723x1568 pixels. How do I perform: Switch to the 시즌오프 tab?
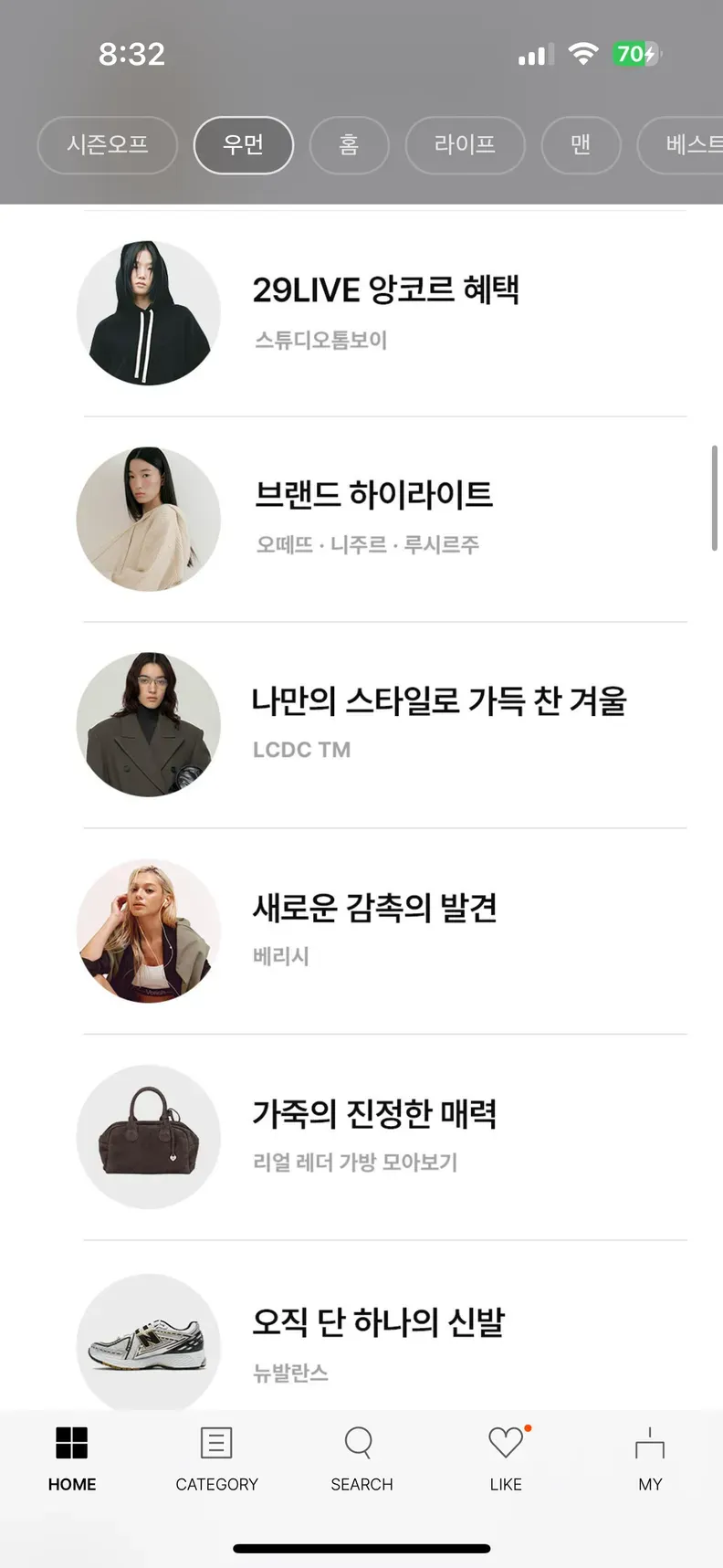[107, 145]
